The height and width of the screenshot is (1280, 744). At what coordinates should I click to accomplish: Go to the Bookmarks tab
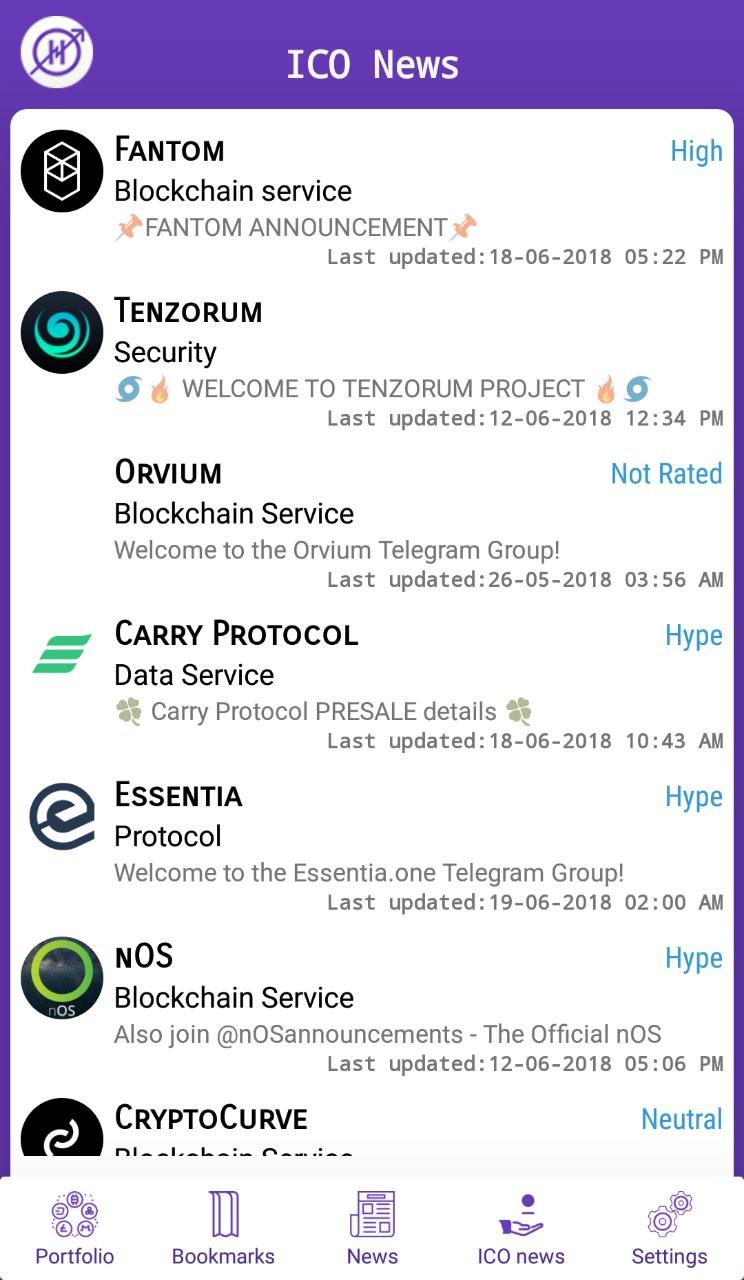pos(223,1229)
